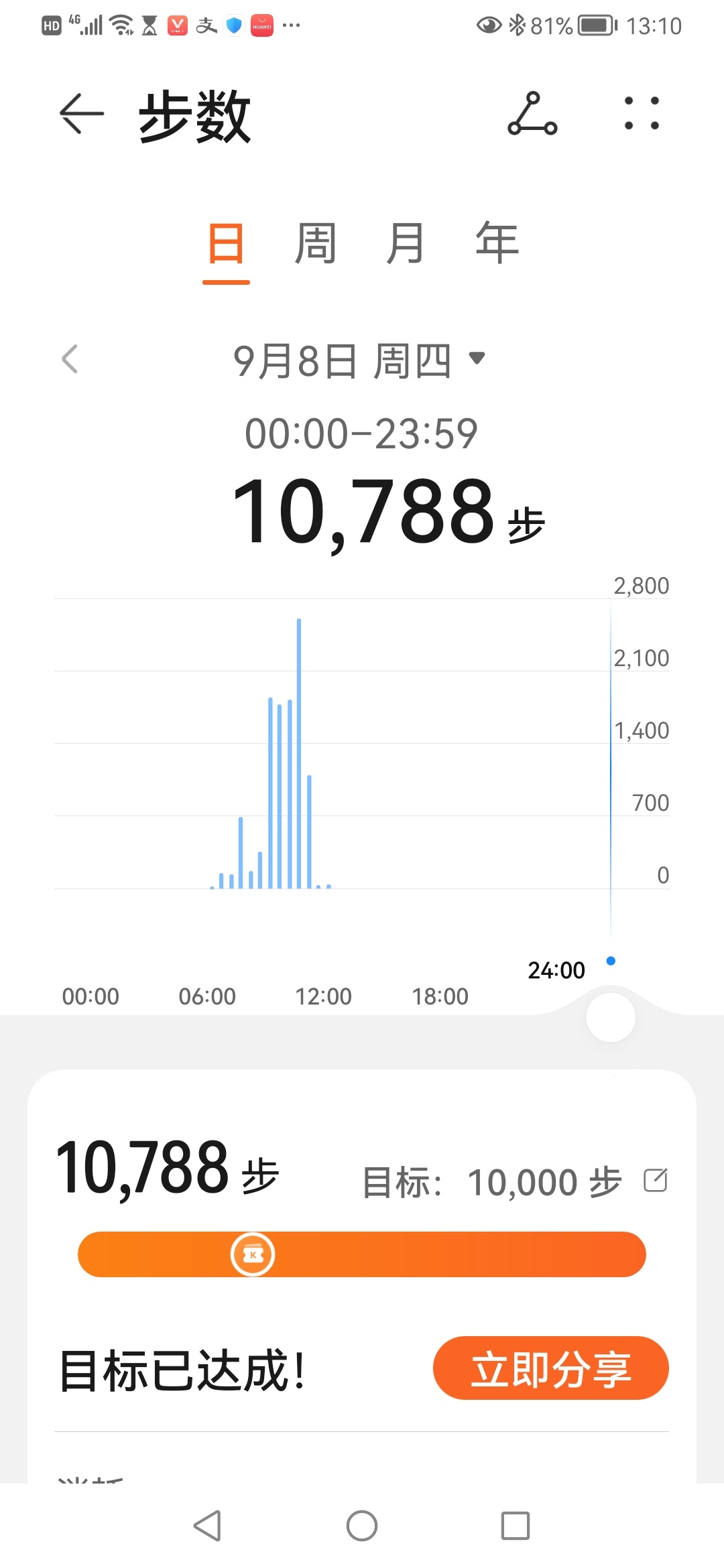Image resolution: width=724 pixels, height=1568 pixels.
Task: Tap 立即分享 to share the achievement
Action: [551, 1368]
